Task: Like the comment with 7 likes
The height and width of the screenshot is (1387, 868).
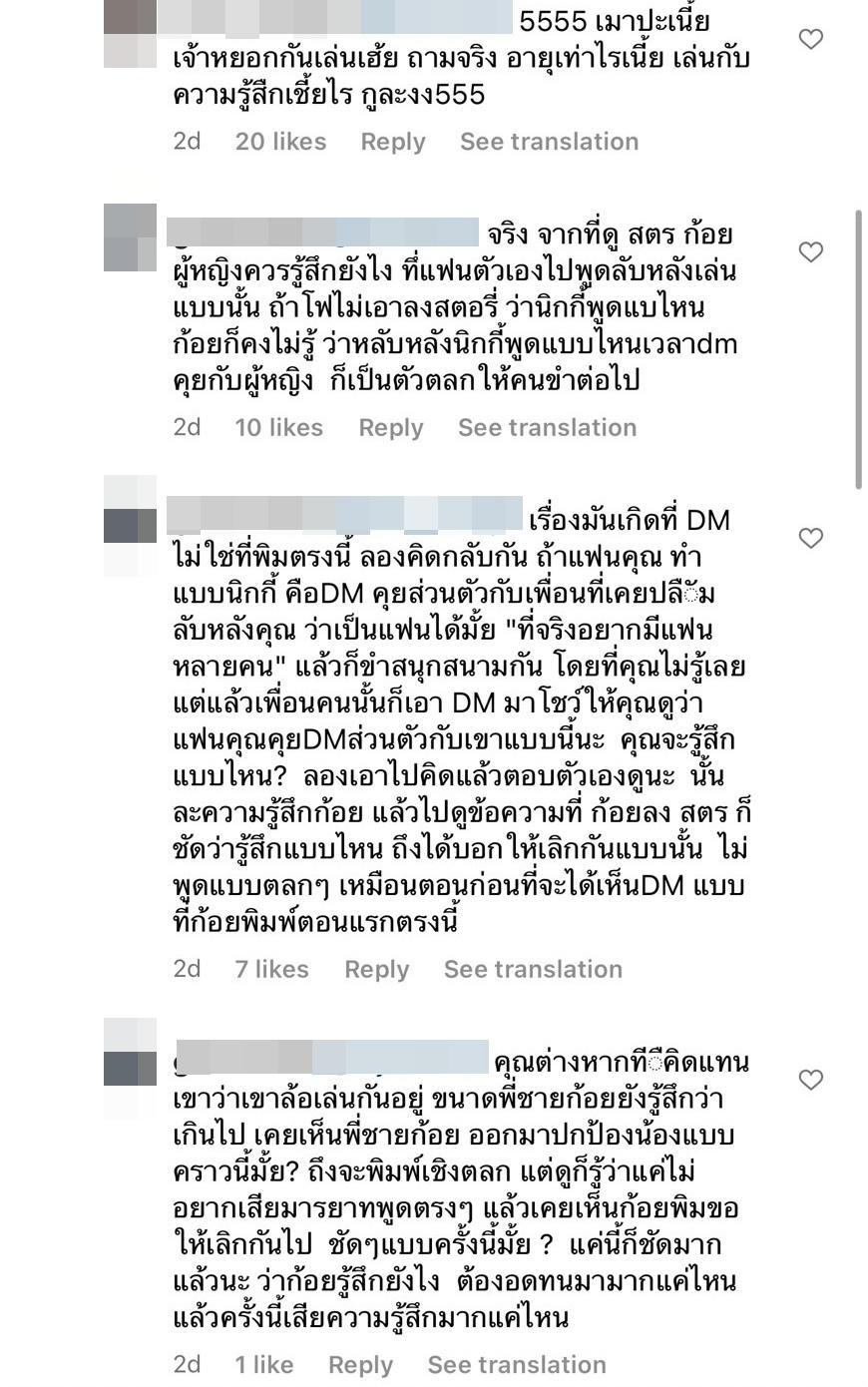Action: tap(811, 538)
